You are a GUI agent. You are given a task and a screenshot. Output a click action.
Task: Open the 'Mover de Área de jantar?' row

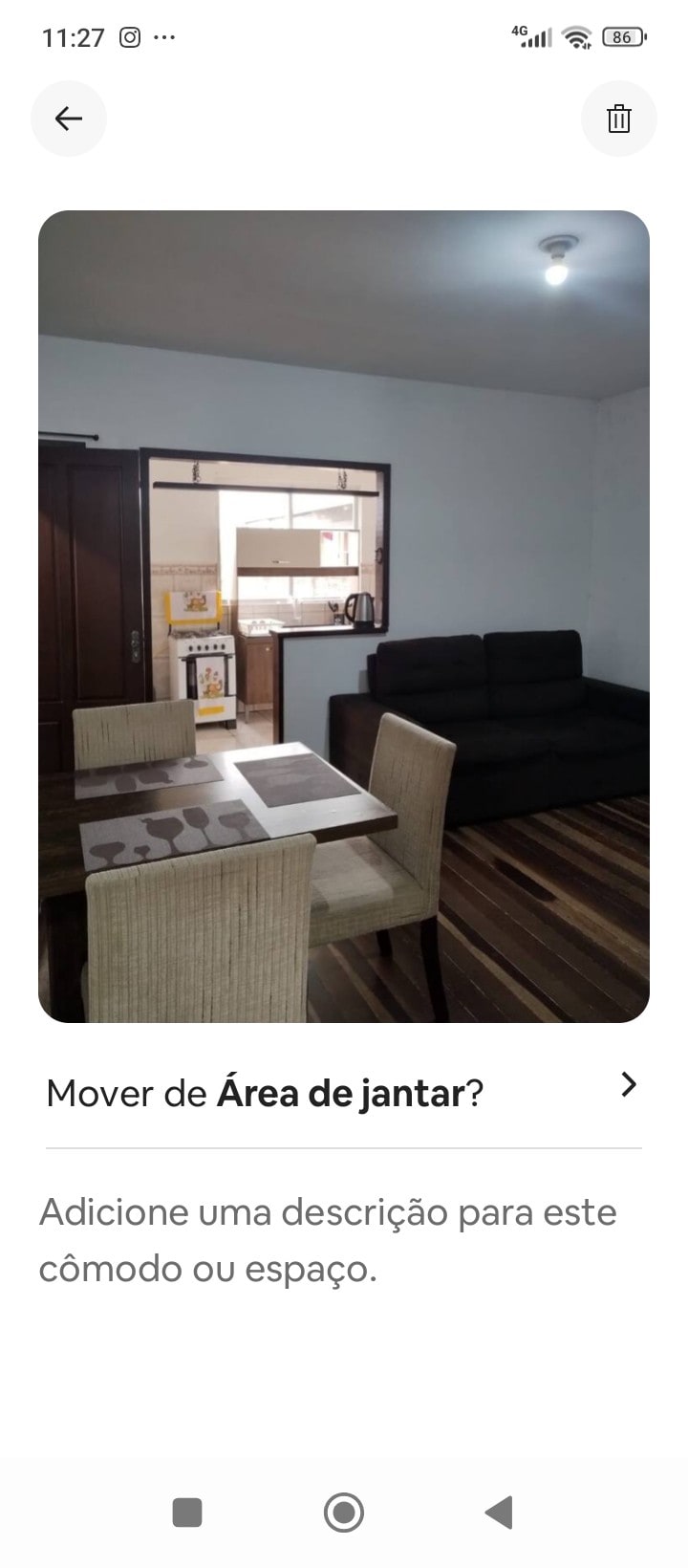point(343,1092)
